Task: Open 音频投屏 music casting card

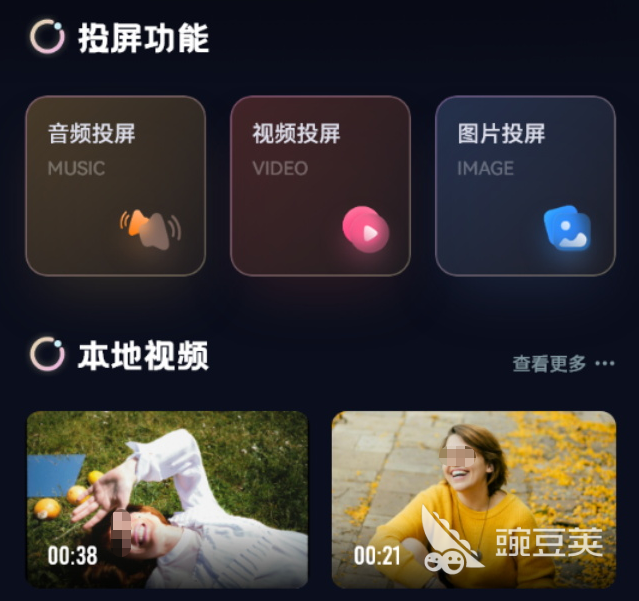Action: (115, 186)
